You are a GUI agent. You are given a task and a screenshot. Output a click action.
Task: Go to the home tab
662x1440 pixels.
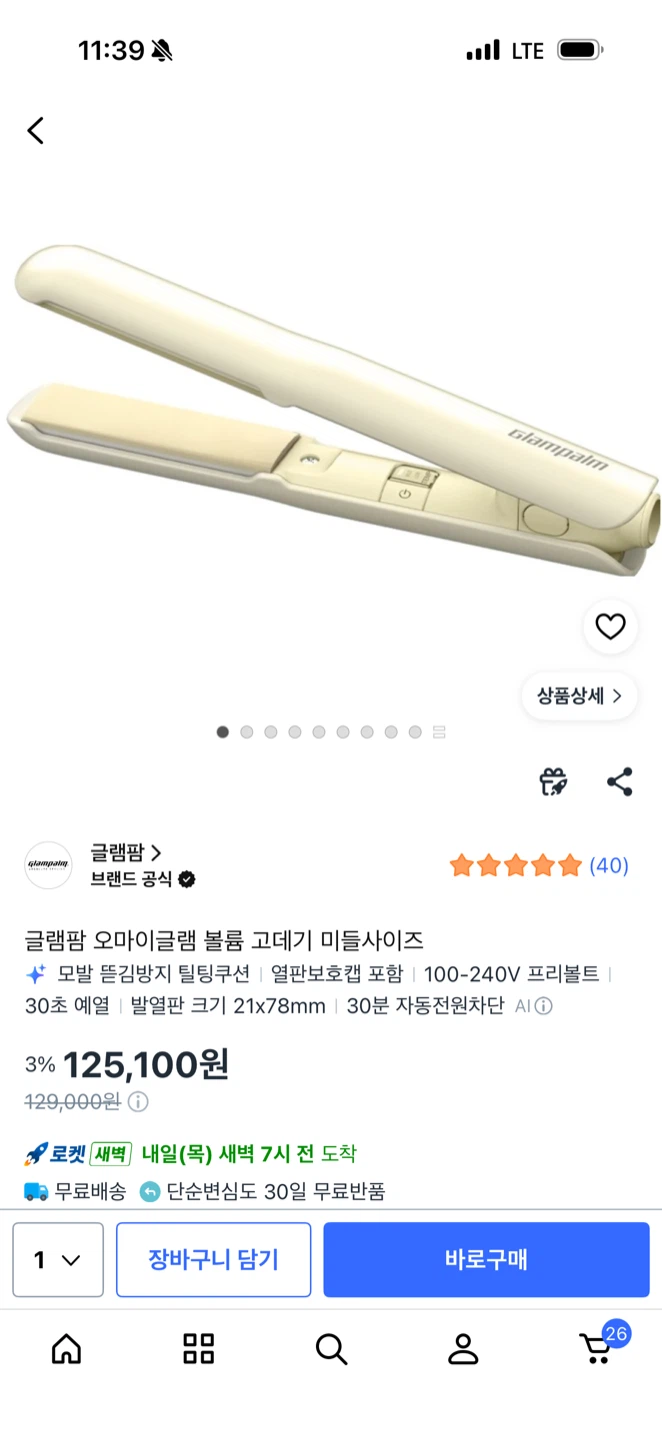pos(66,1349)
